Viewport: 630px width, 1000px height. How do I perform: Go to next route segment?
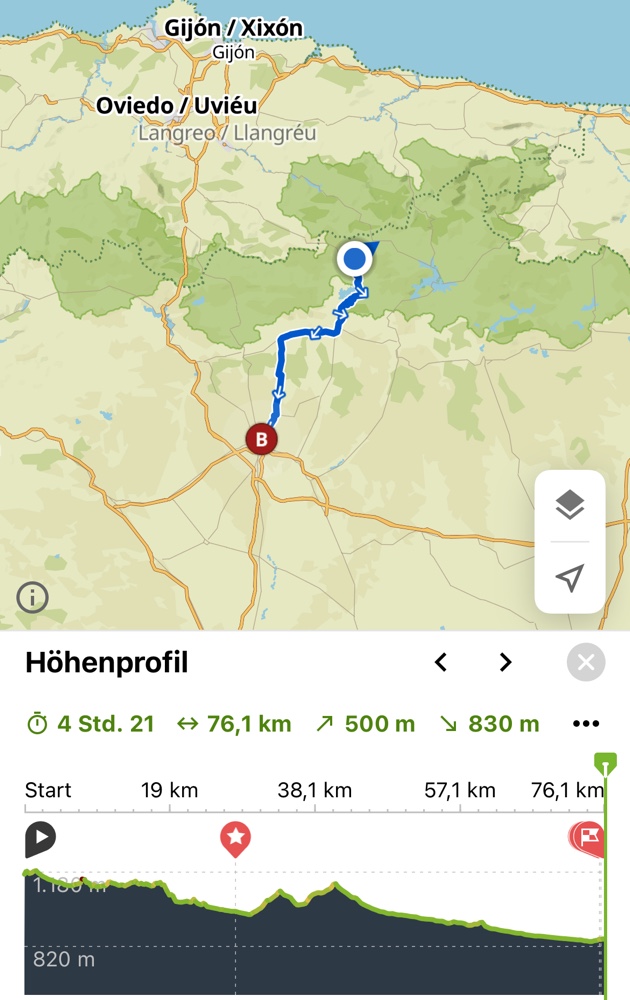coord(505,662)
